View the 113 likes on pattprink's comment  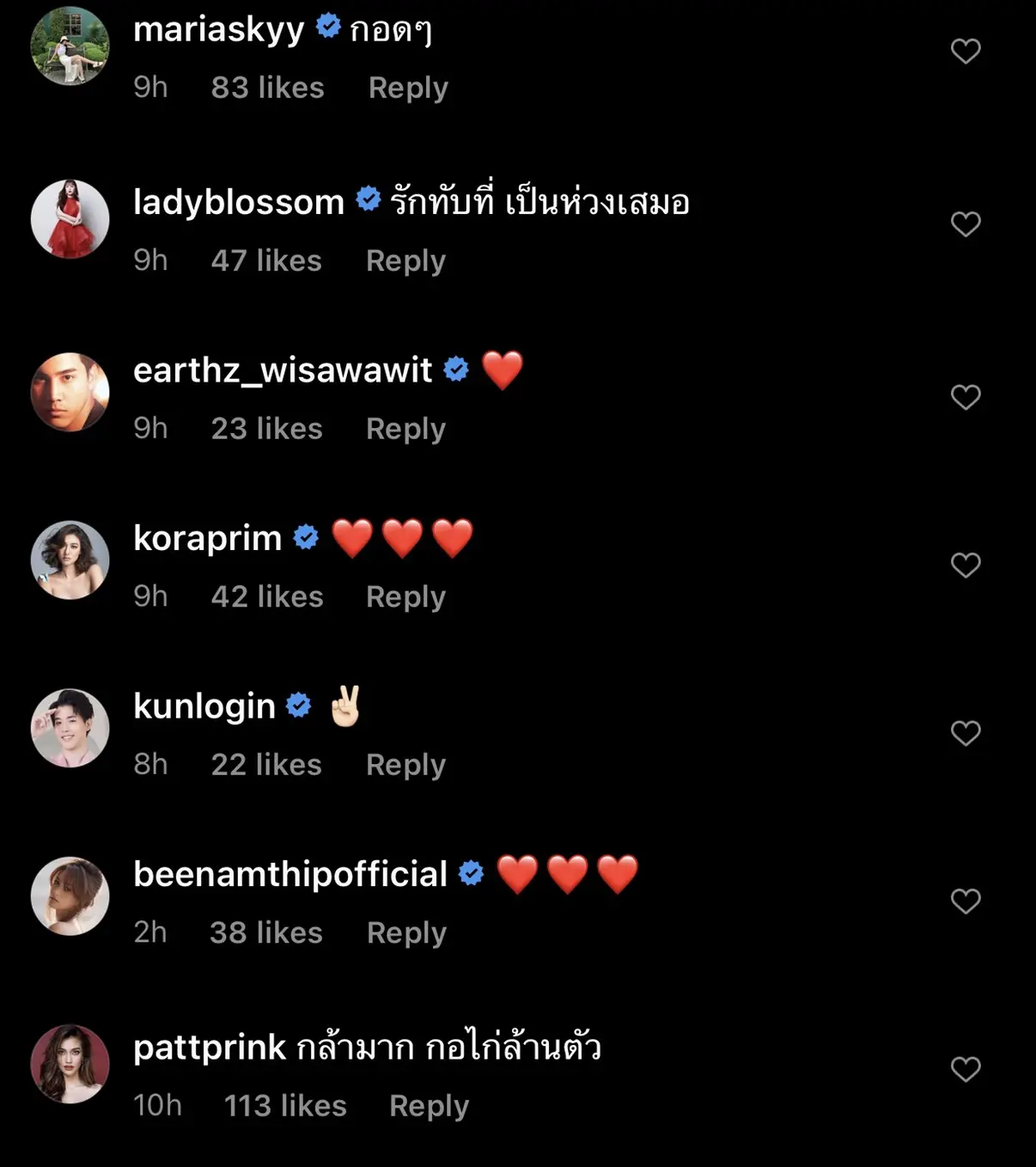285,1105
